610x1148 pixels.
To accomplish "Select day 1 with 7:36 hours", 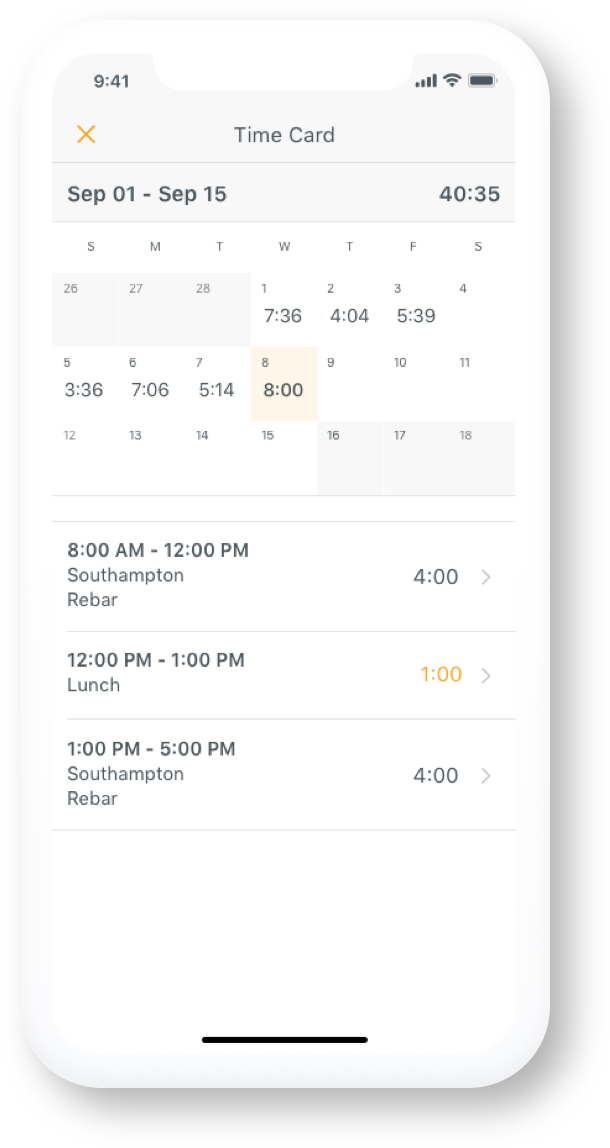I will click(x=283, y=309).
